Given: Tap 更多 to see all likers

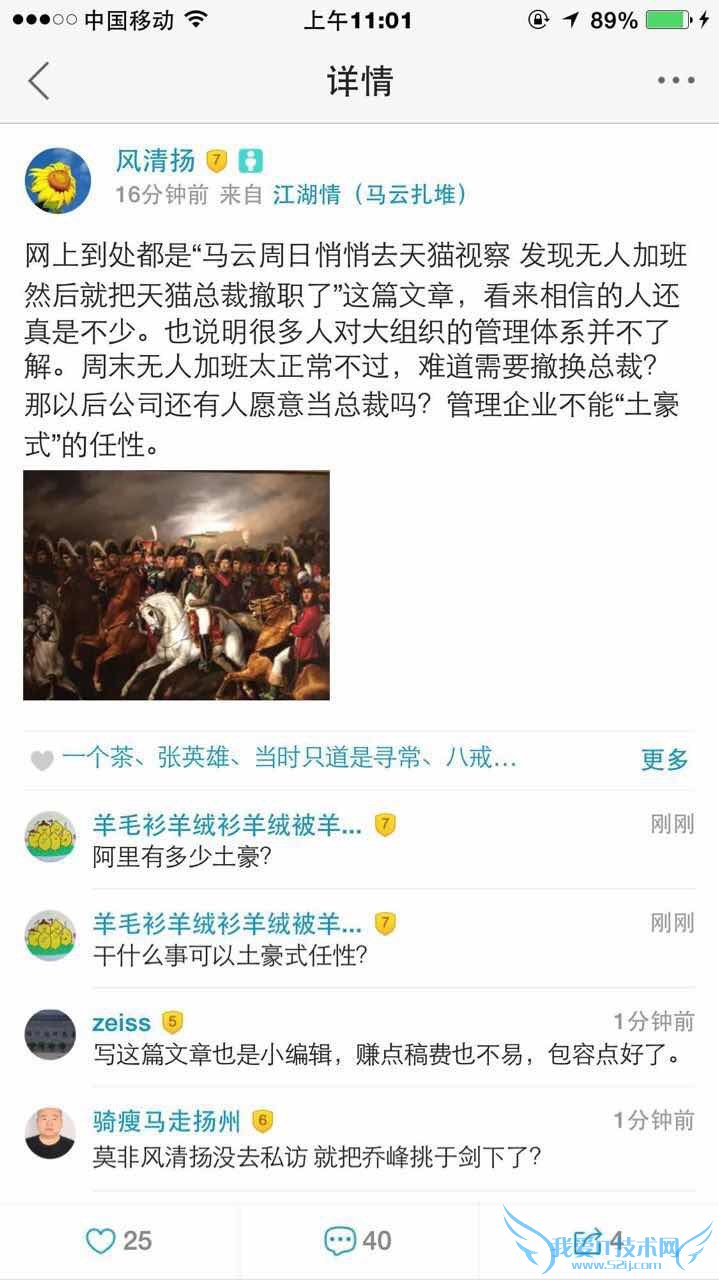Looking at the screenshot, I should click(664, 760).
